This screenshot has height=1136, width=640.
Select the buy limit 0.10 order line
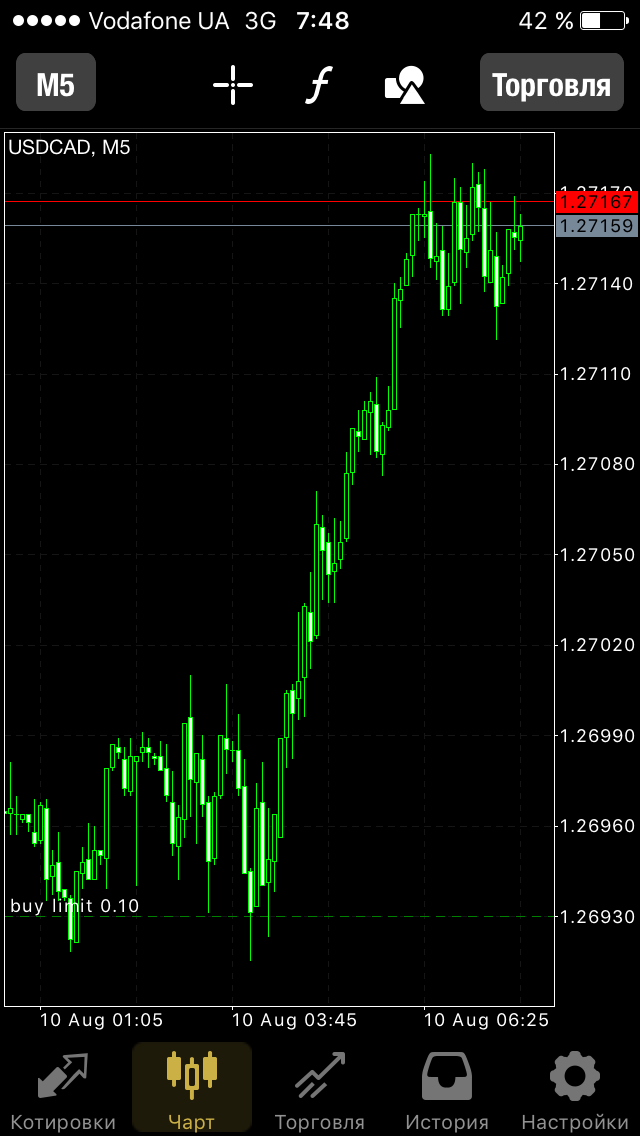click(x=280, y=916)
